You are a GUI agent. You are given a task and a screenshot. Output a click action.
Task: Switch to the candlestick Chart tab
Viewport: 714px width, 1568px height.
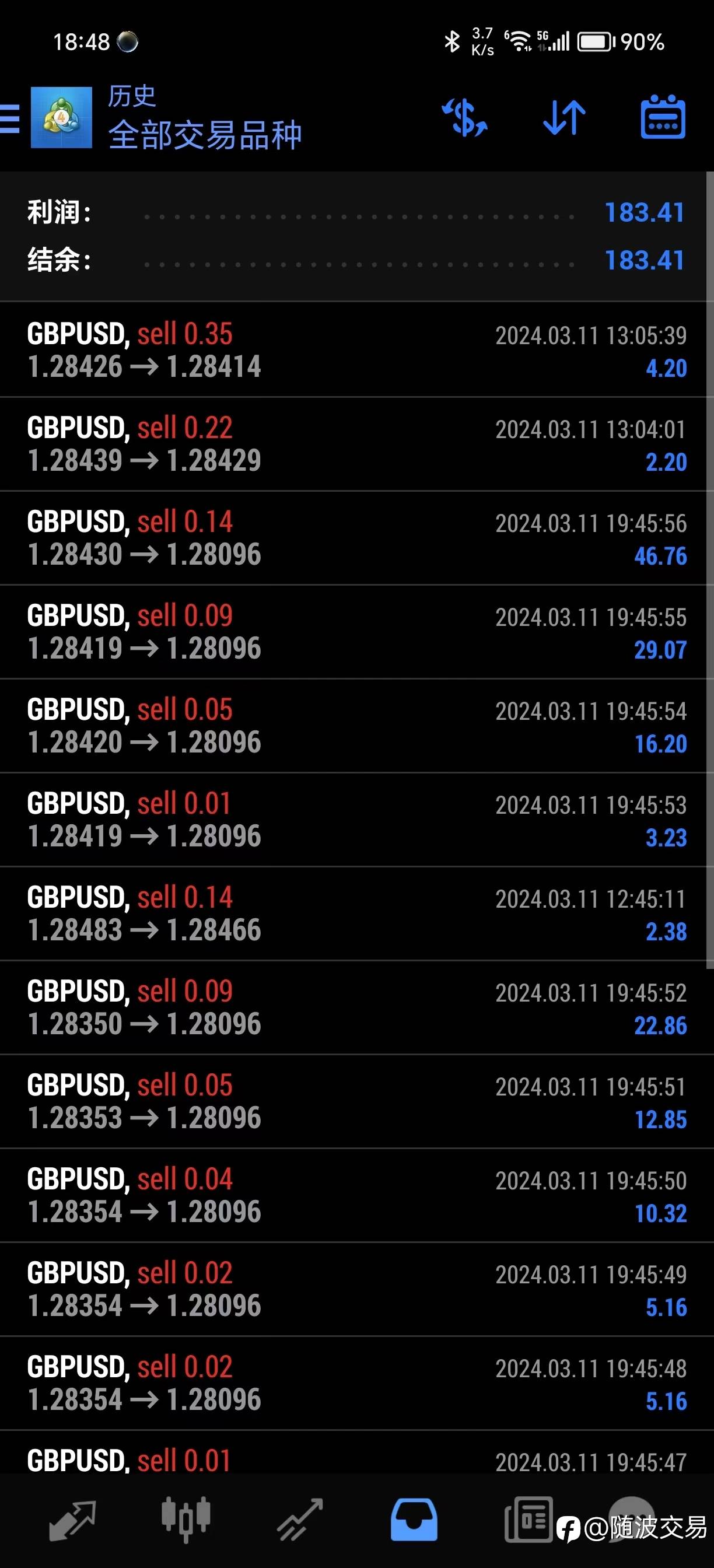(185, 1520)
